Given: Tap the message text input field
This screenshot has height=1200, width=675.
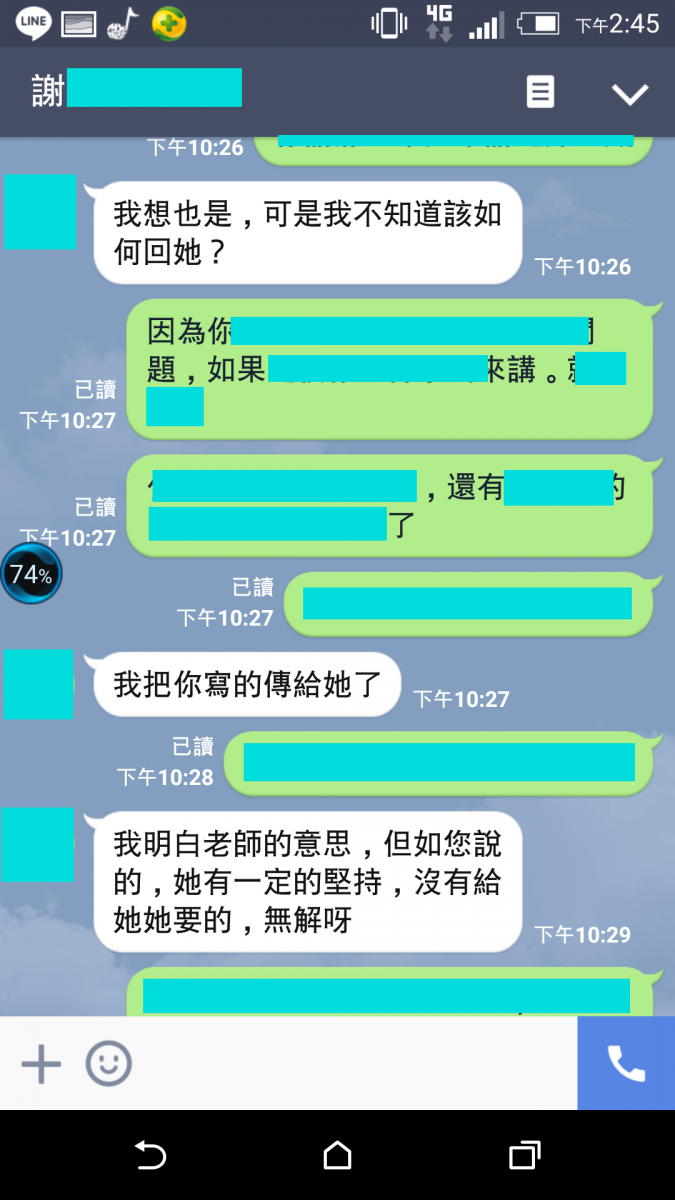Looking at the screenshot, I should (x=350, y=1064).
